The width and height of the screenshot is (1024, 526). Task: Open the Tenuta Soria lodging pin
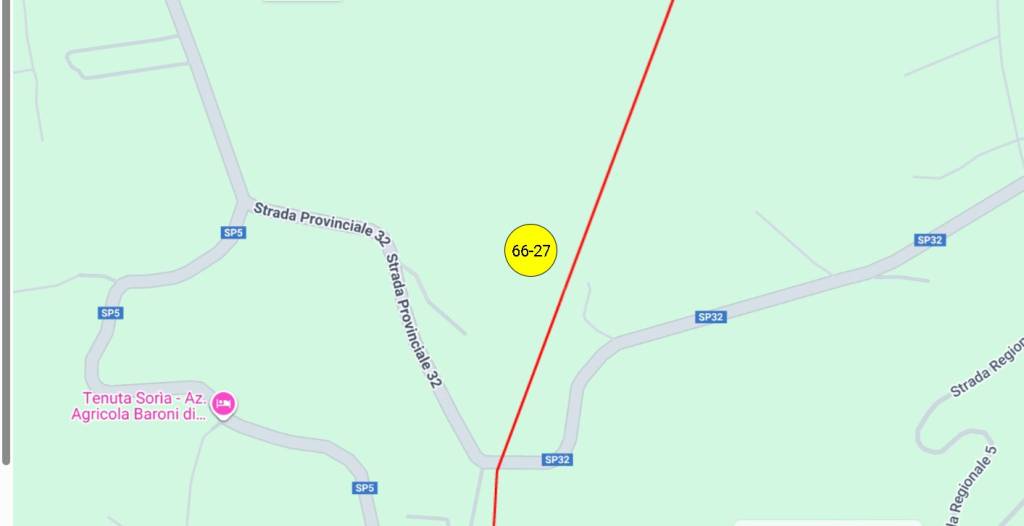point(223,404)
